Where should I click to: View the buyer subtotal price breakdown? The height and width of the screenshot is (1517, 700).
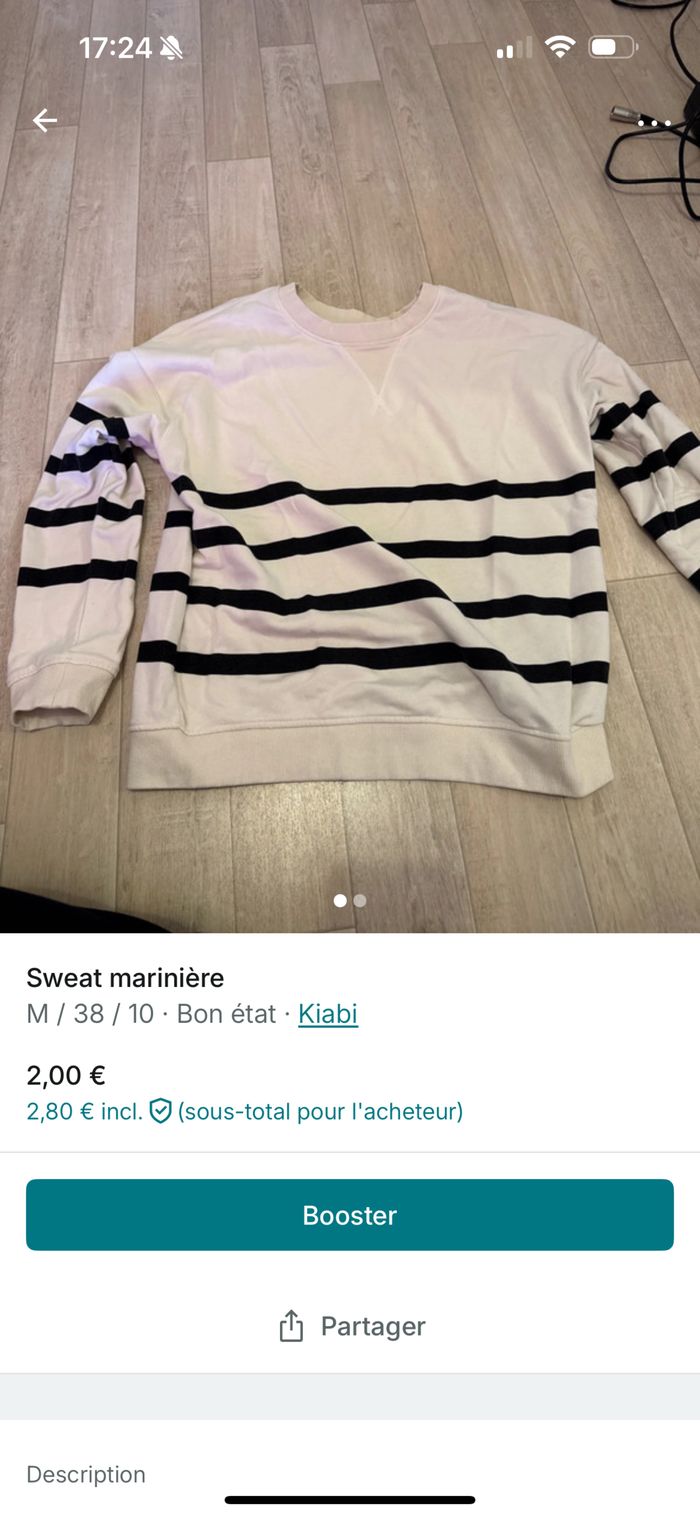click(x=245, y=1111)
